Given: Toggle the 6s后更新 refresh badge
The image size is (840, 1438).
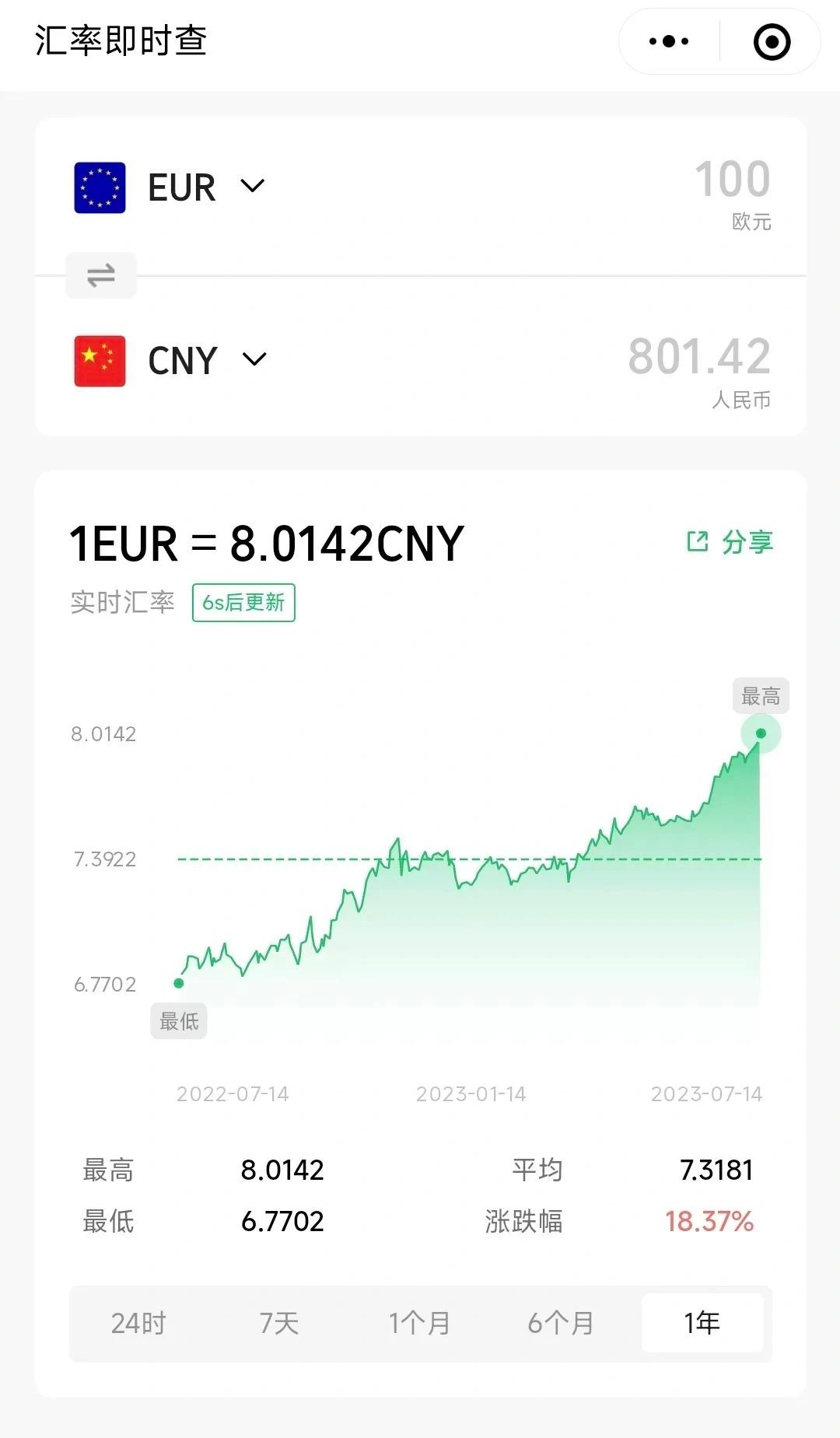Looking at the screenshot, I should tap(243, 603).
